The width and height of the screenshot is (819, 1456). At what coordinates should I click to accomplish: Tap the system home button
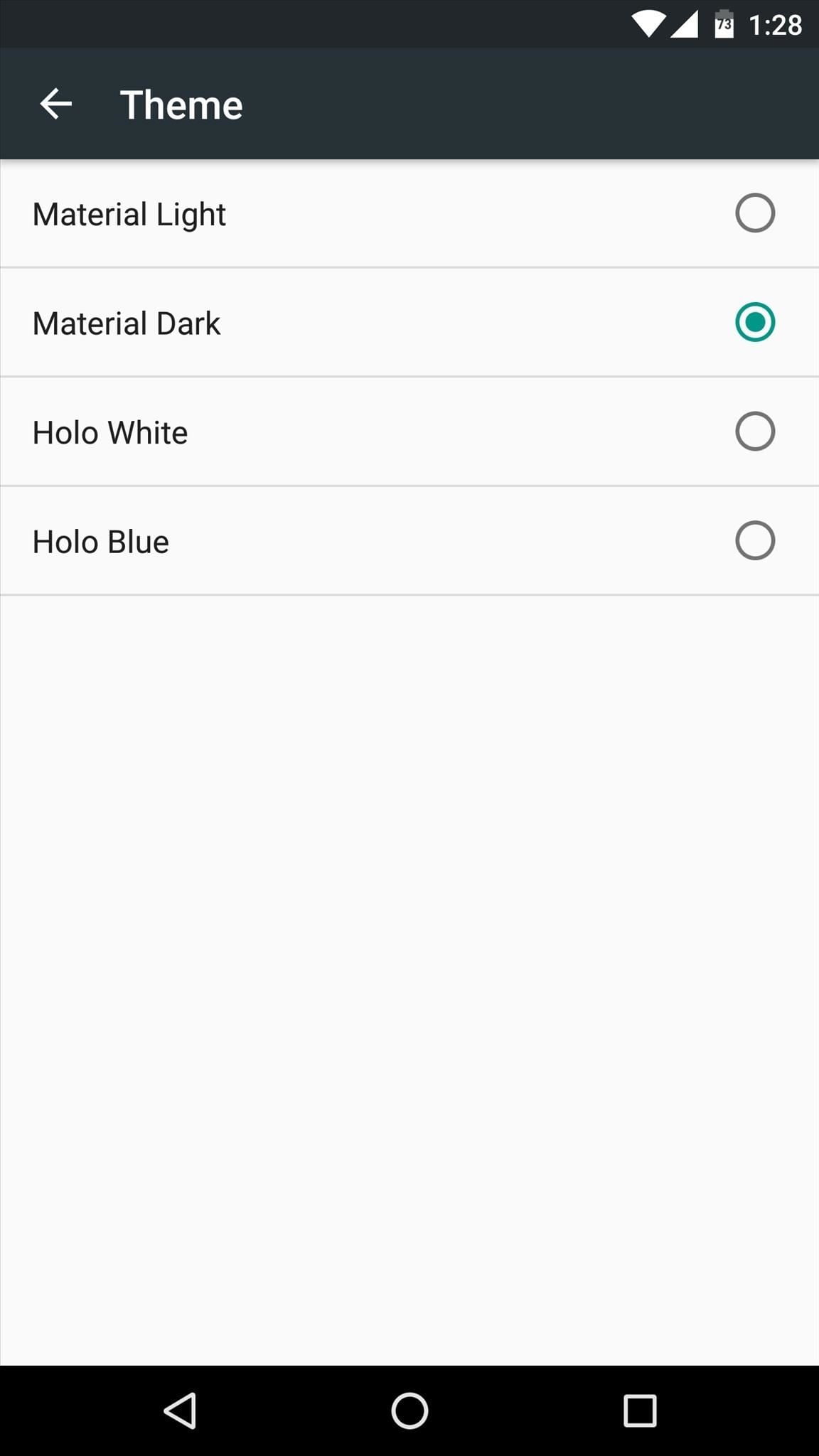409,1410
